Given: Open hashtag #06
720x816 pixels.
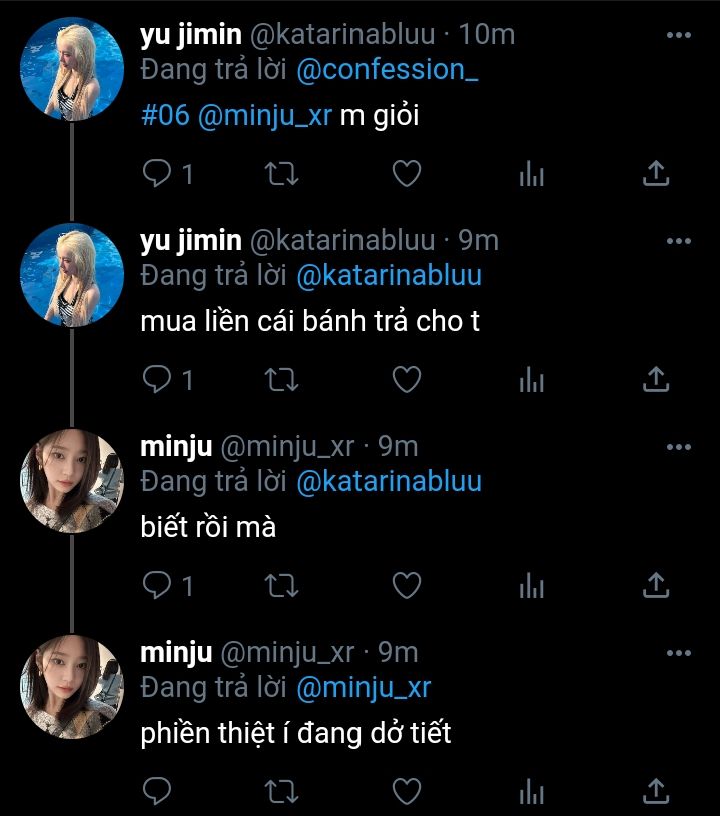Looking at the screenshot, I should click(x=165, y=116).
